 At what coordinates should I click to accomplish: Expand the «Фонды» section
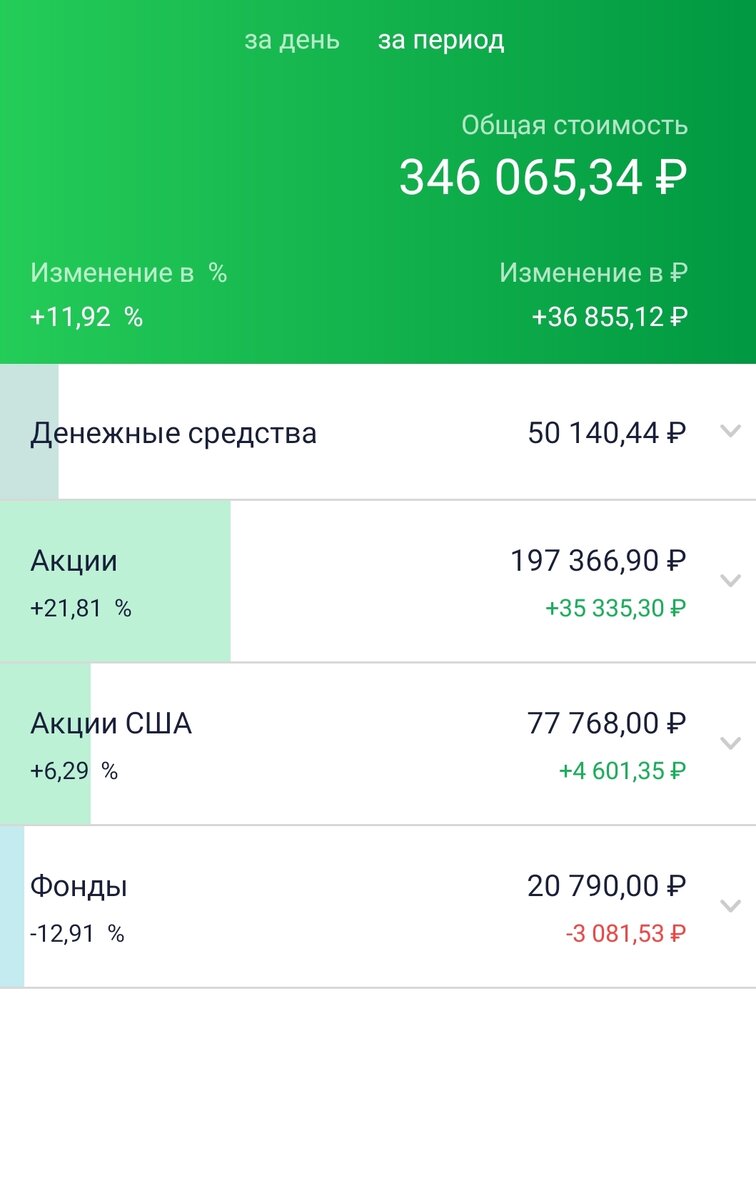tap(730, 907)
